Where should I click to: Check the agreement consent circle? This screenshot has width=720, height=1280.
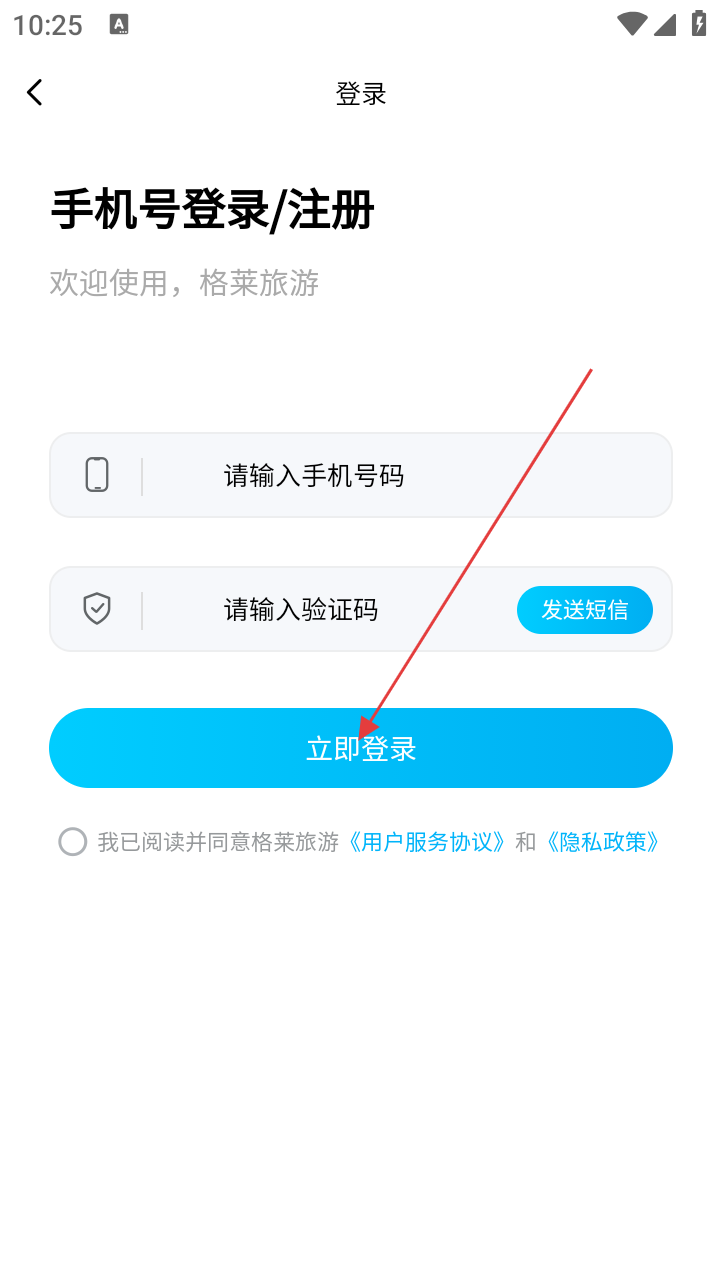73,842
